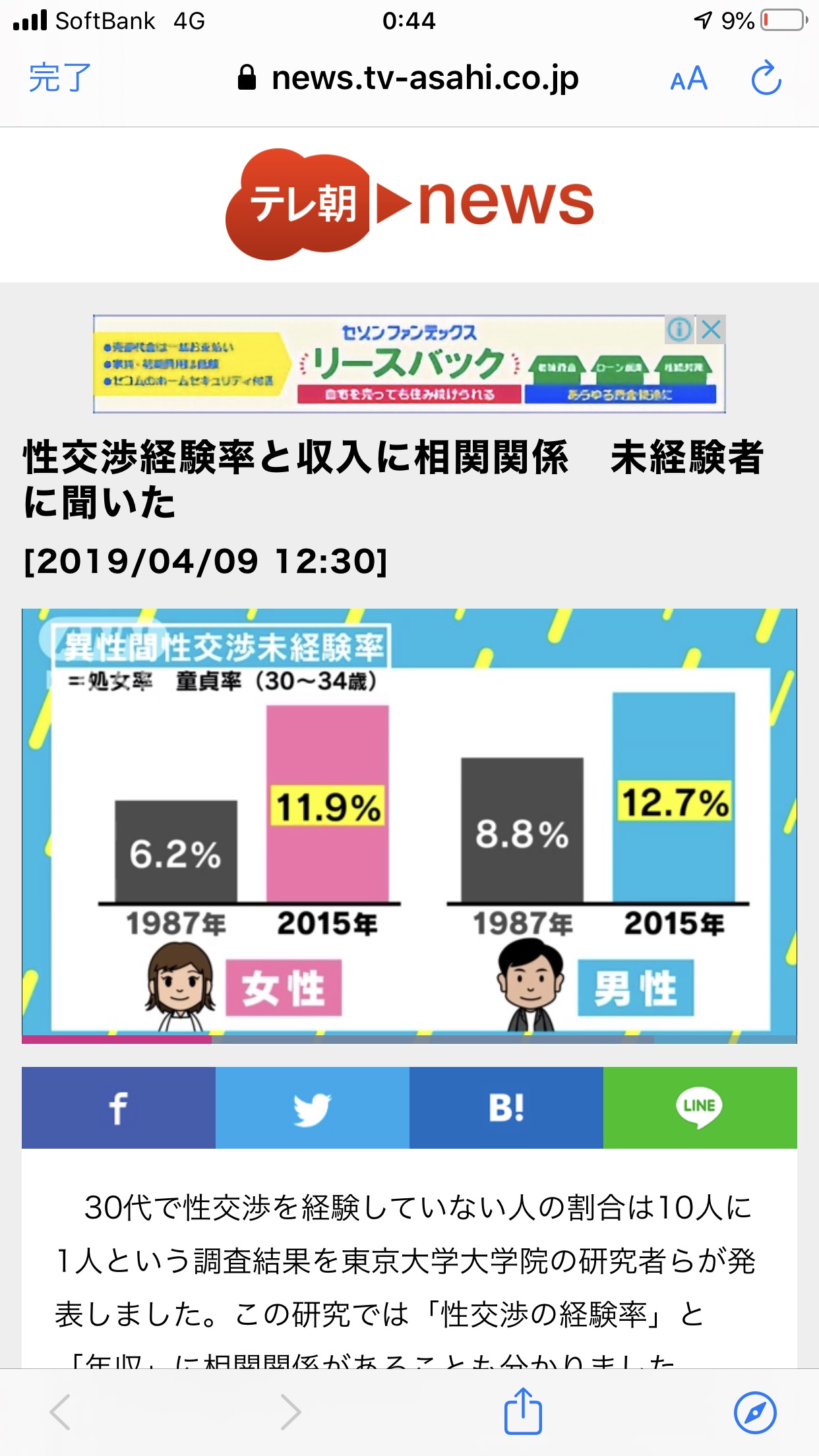Go back to the previous page
Image resolution: width=819 pixels, height=1456 pixels.
click(x=61, y=1412)
